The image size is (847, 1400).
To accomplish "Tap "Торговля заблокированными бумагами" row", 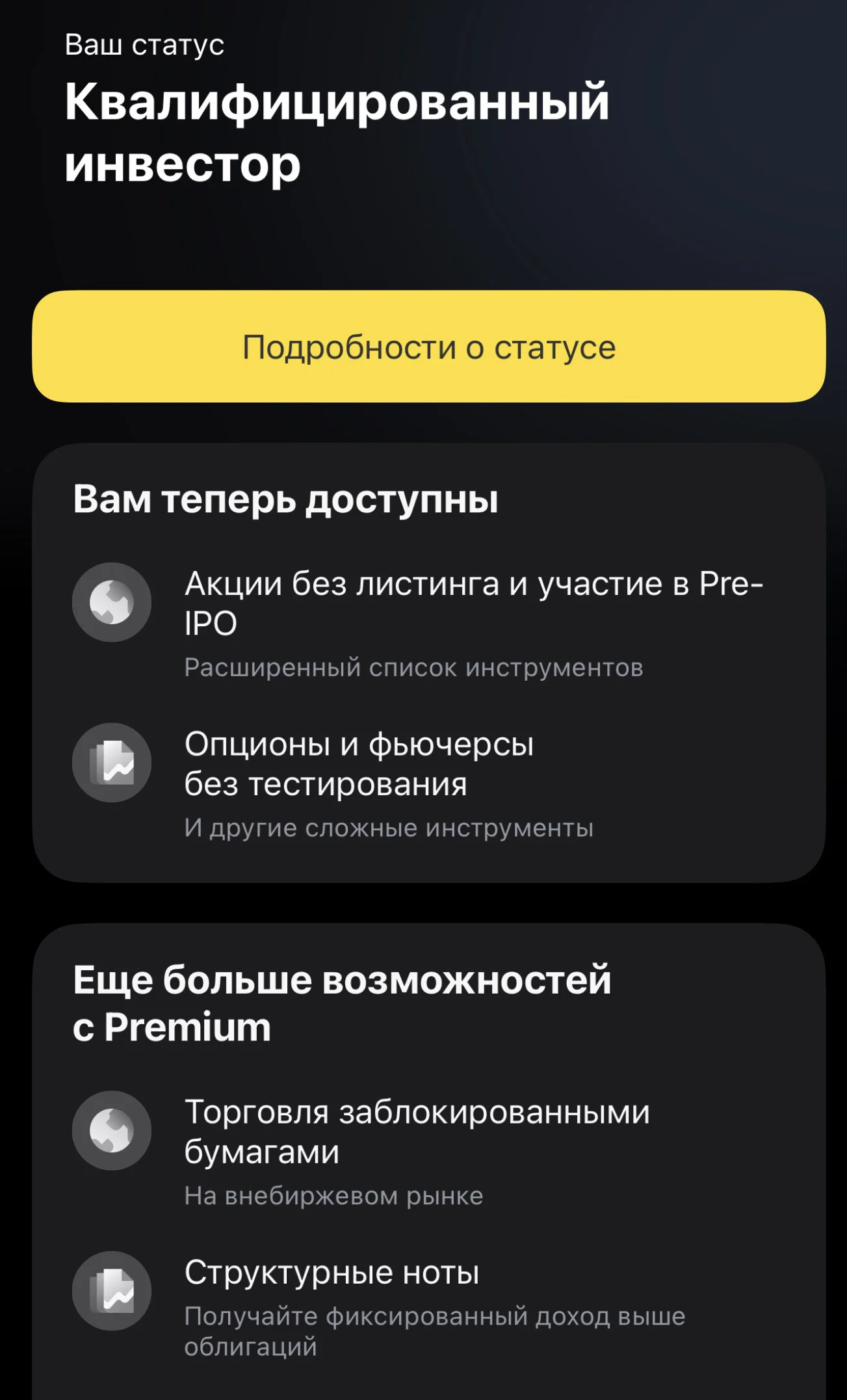I will click(428, 1151).
